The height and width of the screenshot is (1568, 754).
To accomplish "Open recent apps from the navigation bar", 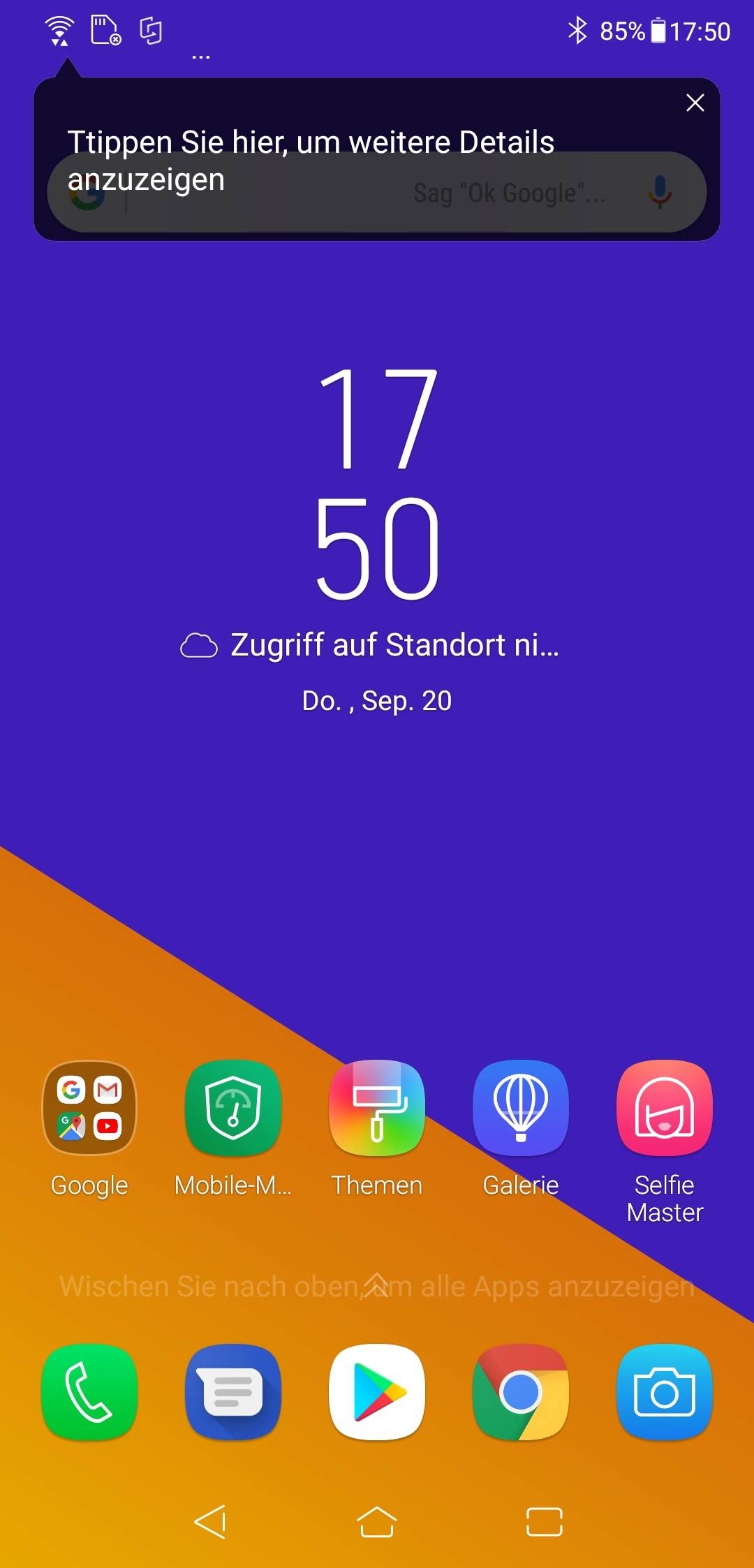I will pyautogui.click(x=544, y=1522).
